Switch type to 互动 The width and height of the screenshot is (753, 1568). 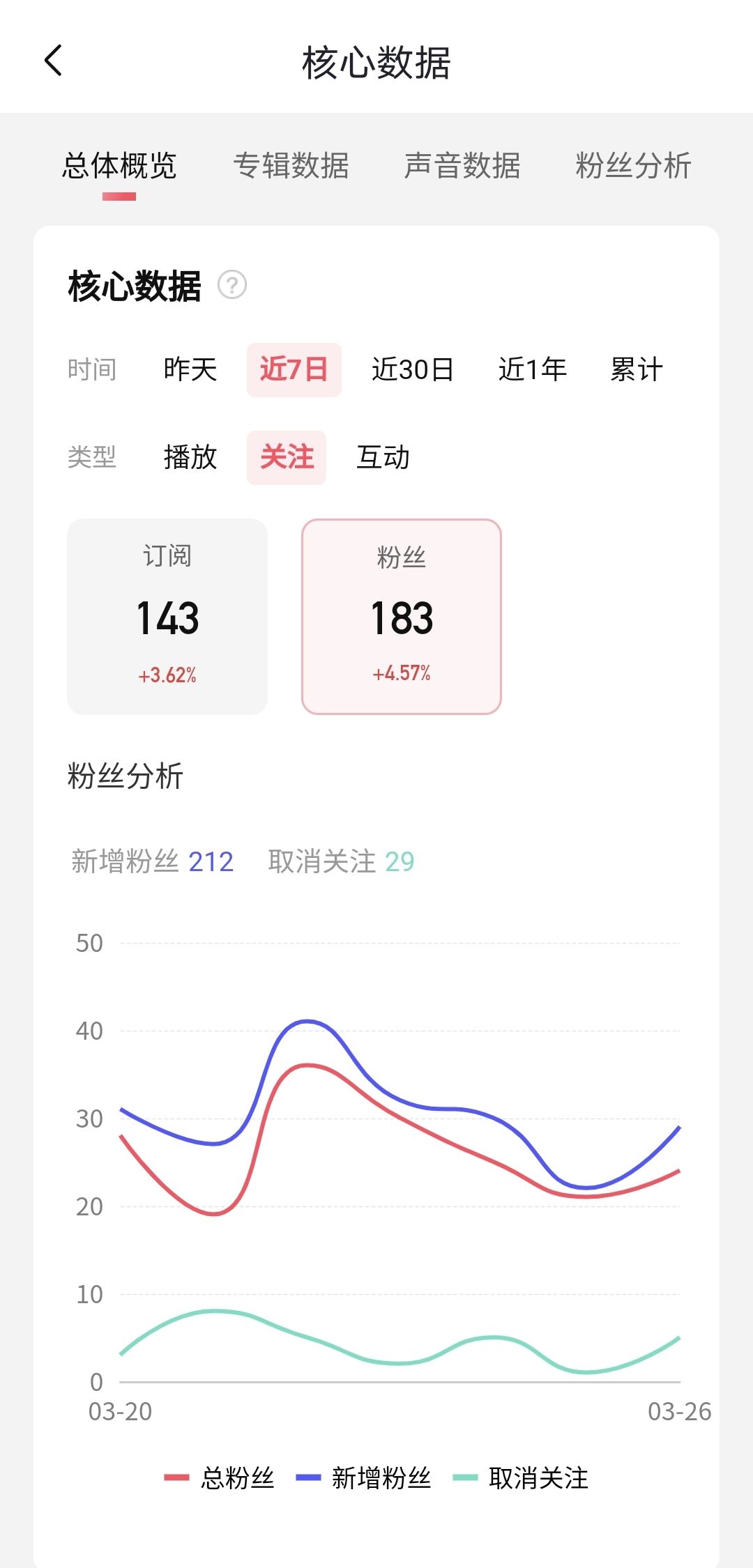383,458
